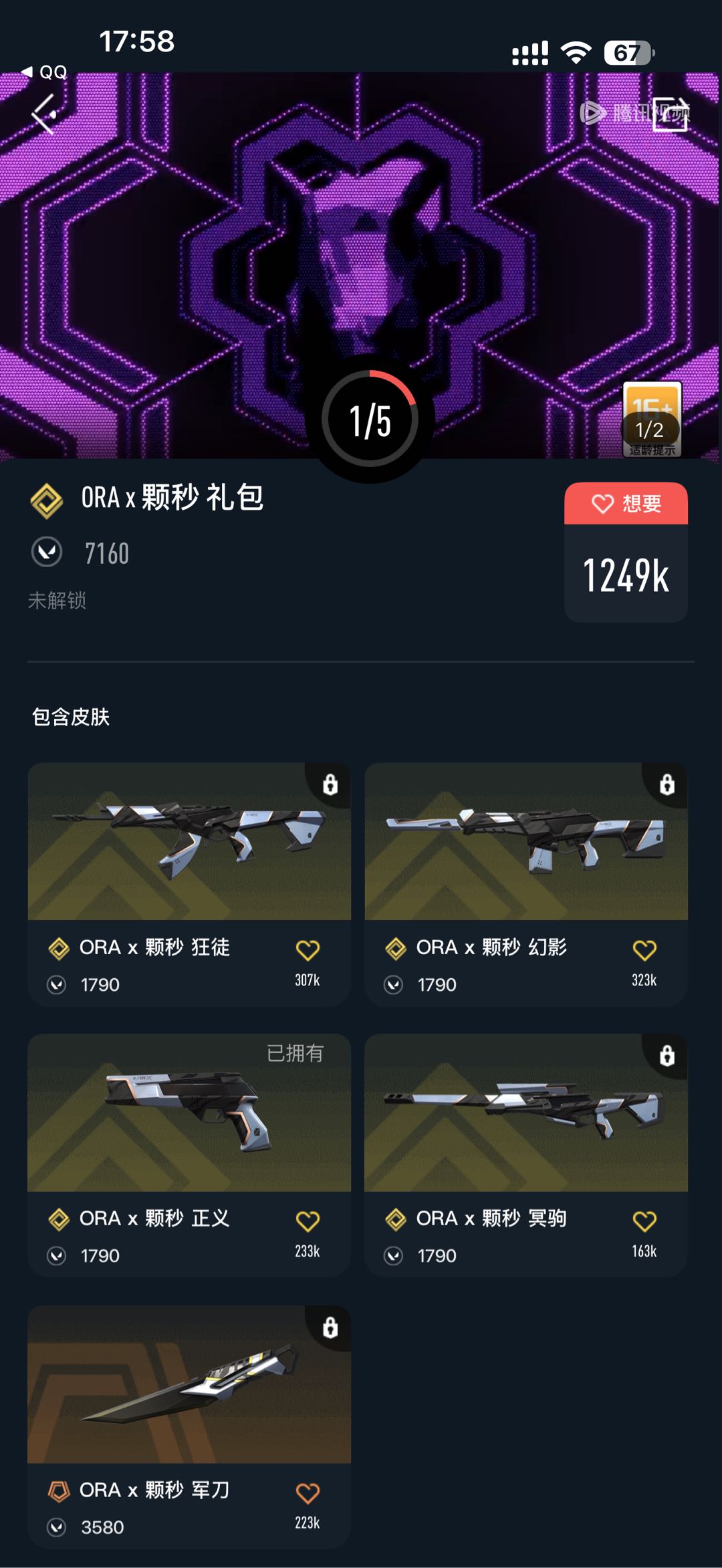Tap the 1/5 media page indicator
722x1568 pixels.
click(x=370, y=420)
